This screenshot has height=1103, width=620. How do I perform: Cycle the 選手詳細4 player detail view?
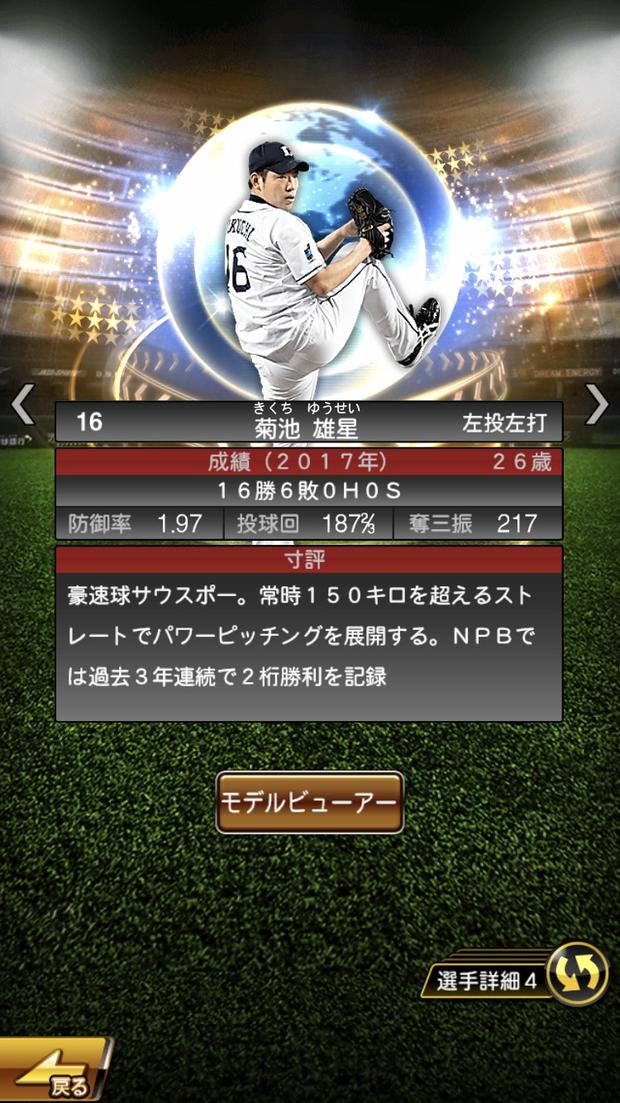tap(577, 974)
